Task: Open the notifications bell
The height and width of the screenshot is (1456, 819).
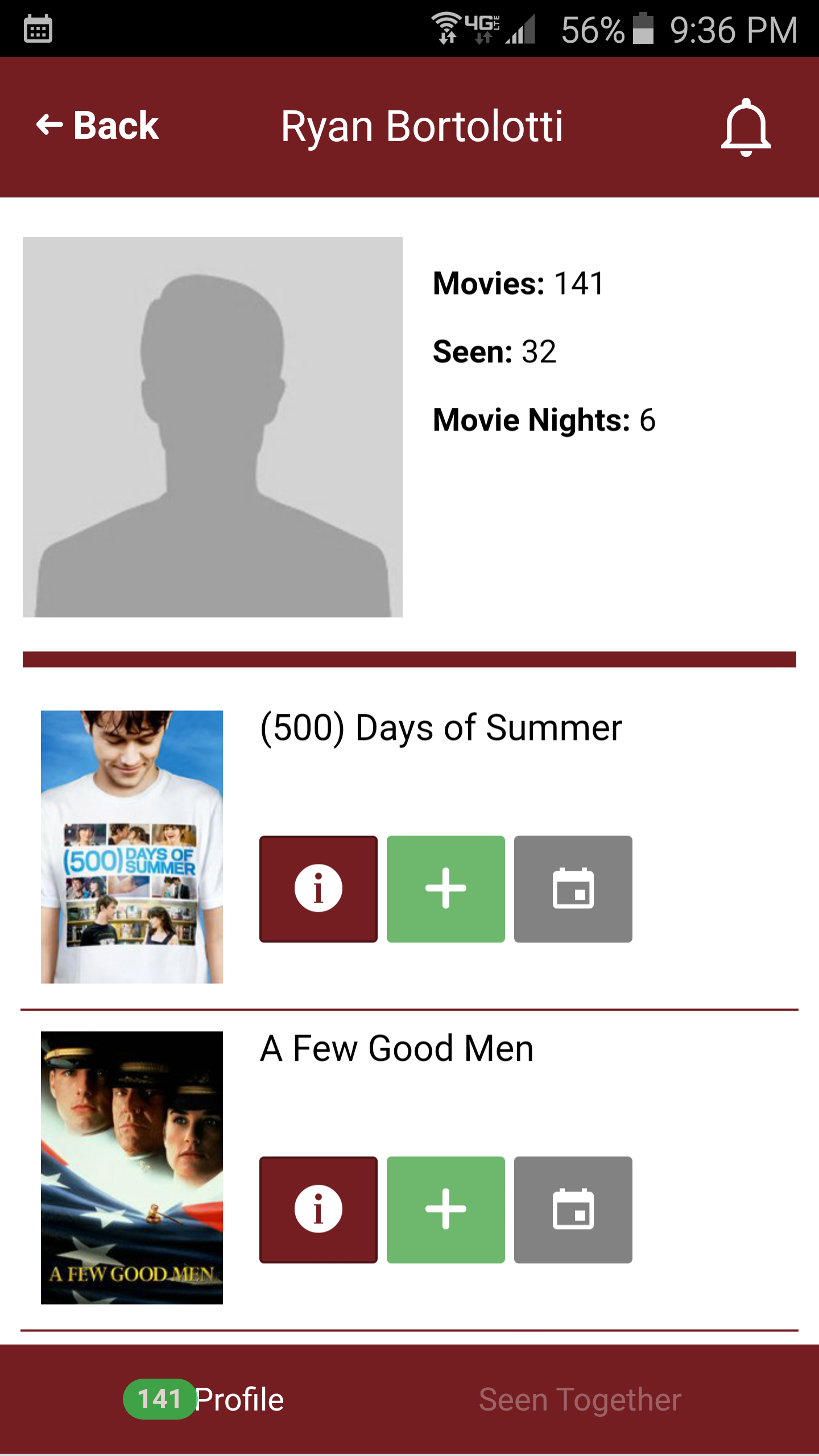Action: (746, 127)
